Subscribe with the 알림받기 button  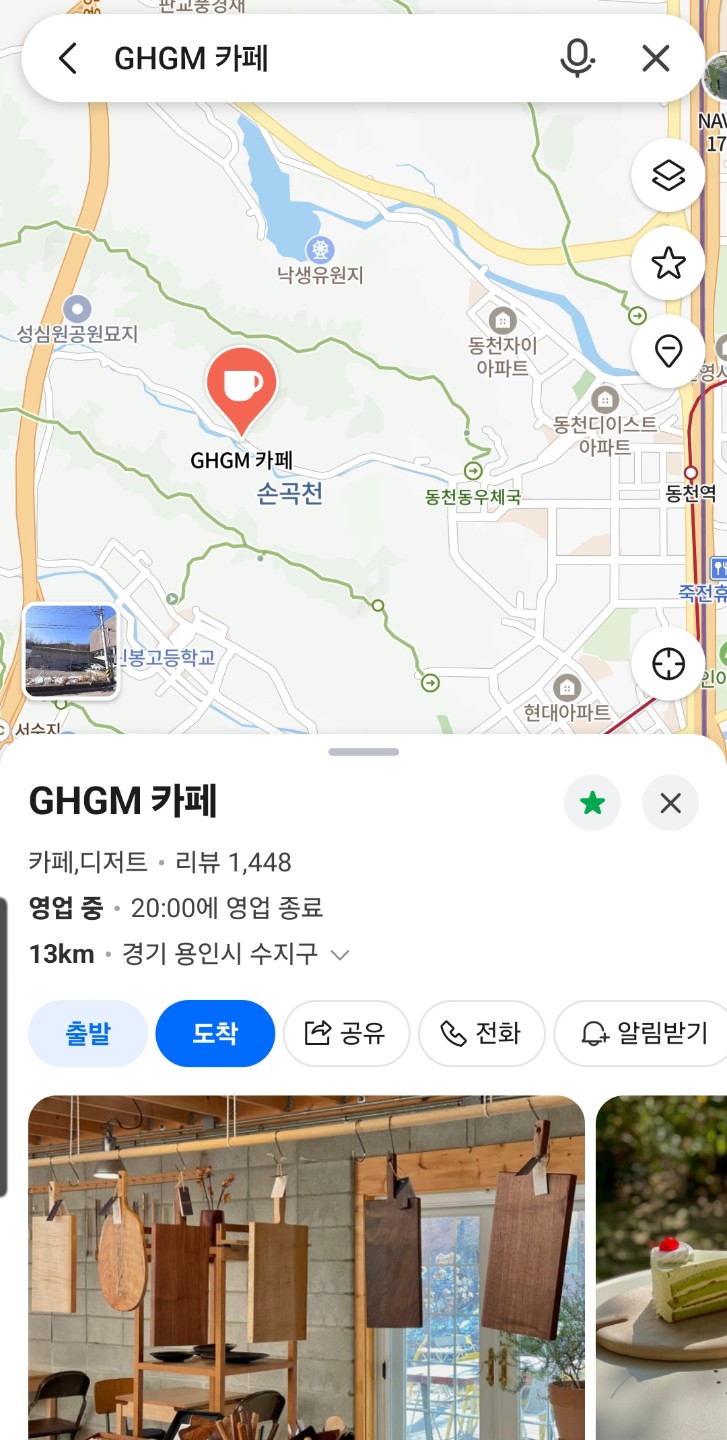tap(645, 1033)
